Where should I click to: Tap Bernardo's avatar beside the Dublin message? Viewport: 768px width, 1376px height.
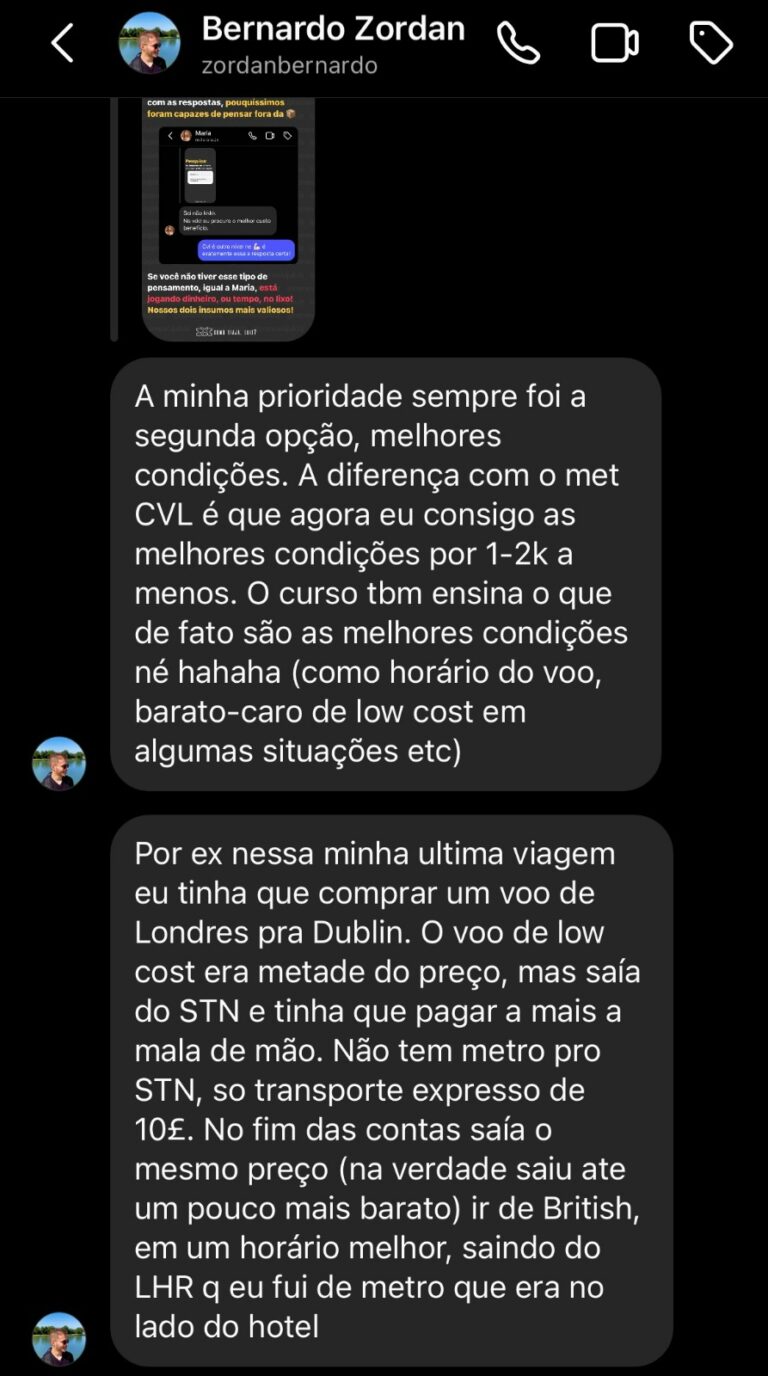click(x=59, y=1339)
